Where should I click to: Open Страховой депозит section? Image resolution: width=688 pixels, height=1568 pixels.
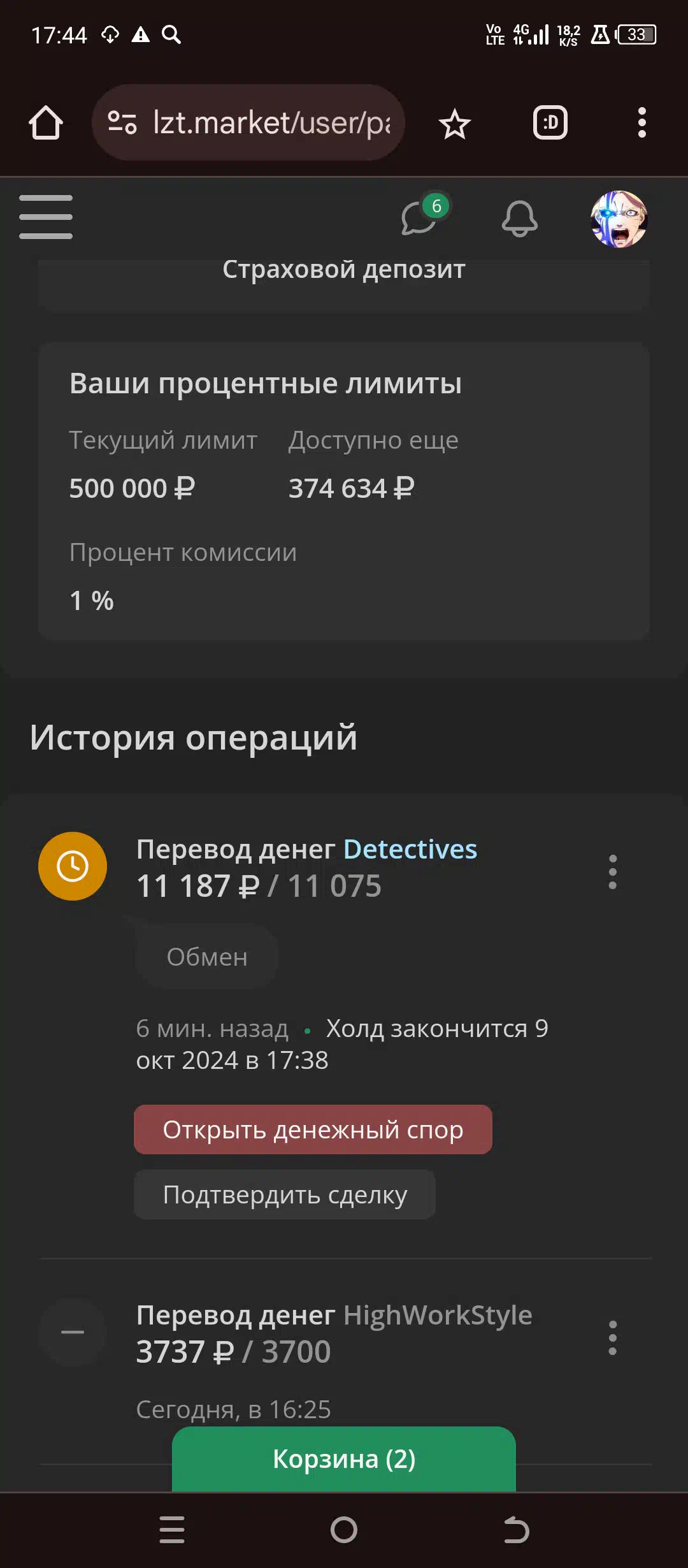(344, 269)
